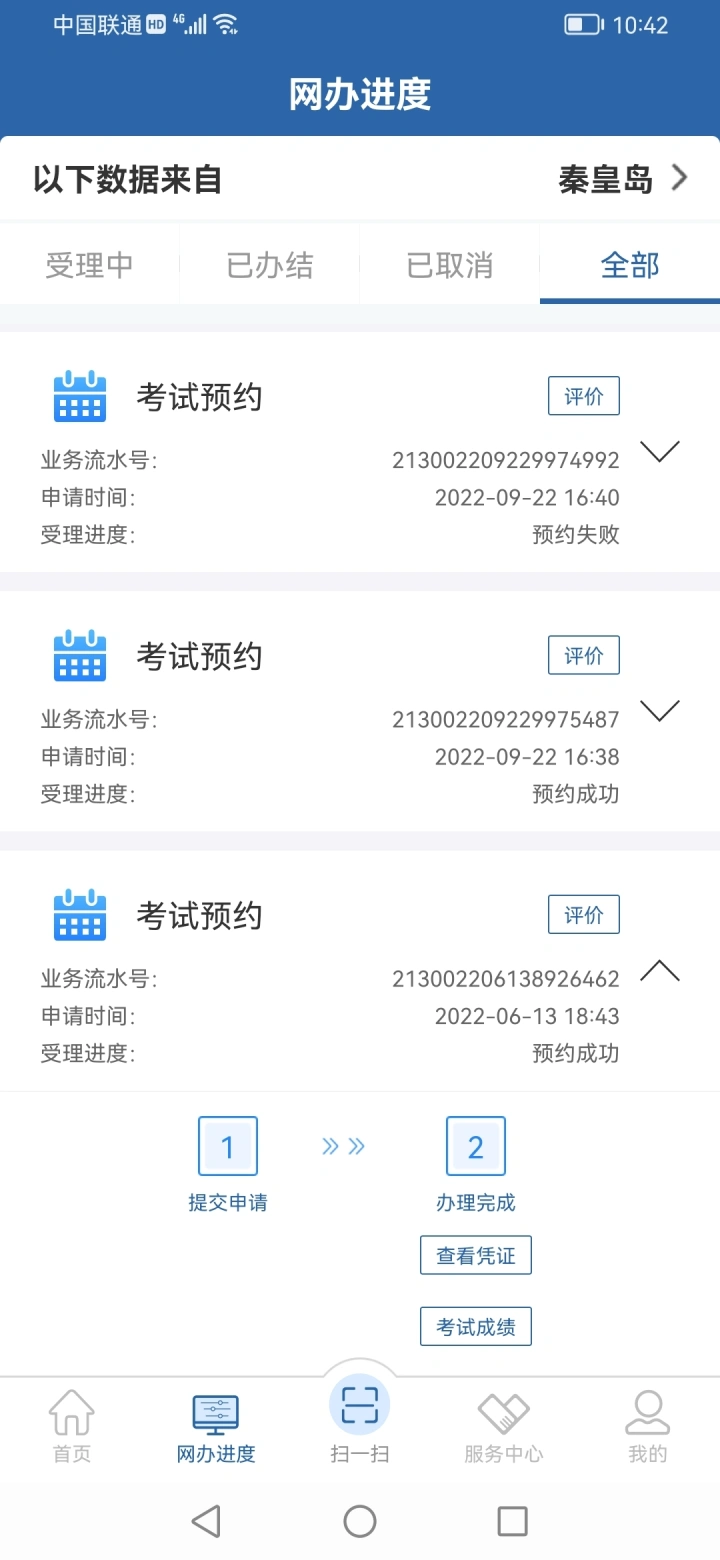Viewport: 720px width, 1560px height.
Task: Change the data source city 秦皇岛
Action: tap(623, 180)
